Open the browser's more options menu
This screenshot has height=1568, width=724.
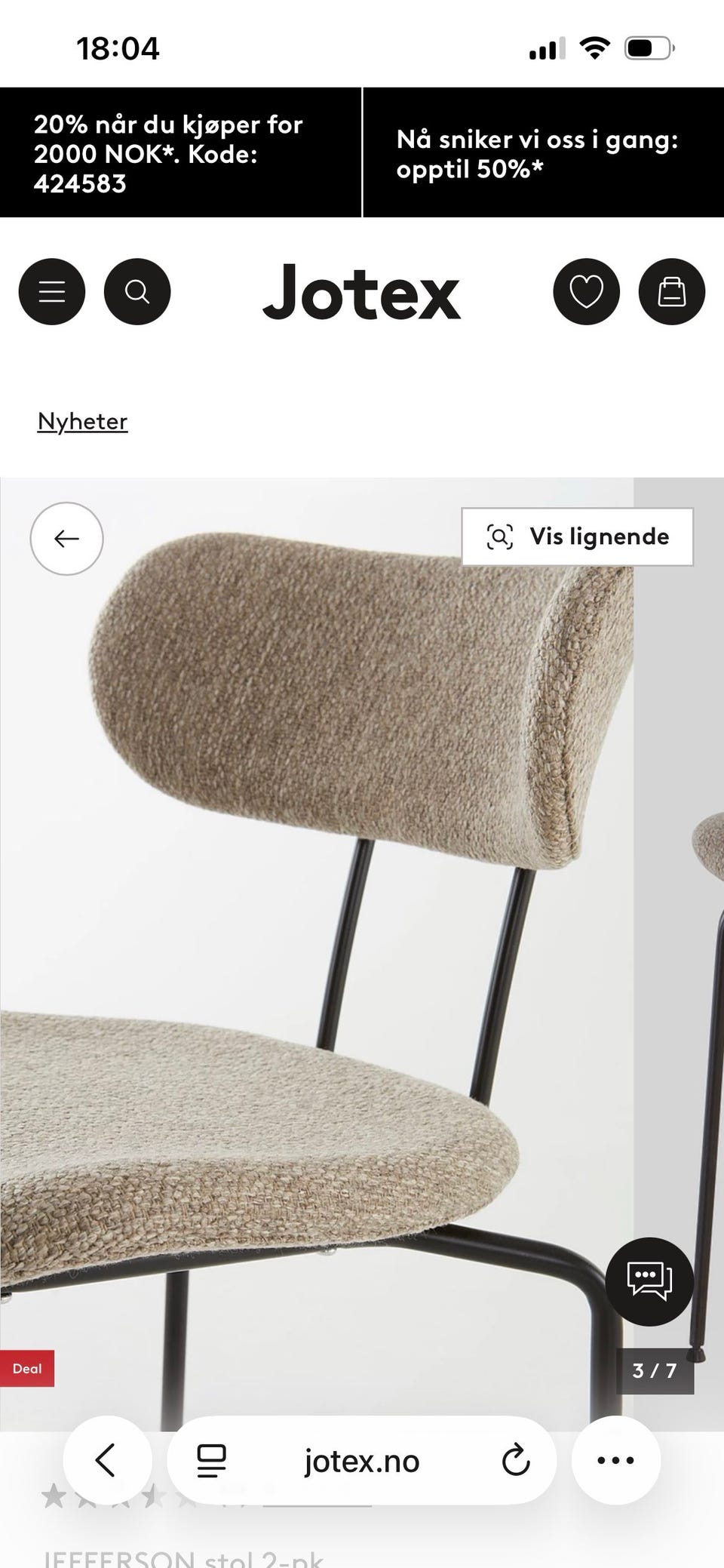[x=616, y=1461]
